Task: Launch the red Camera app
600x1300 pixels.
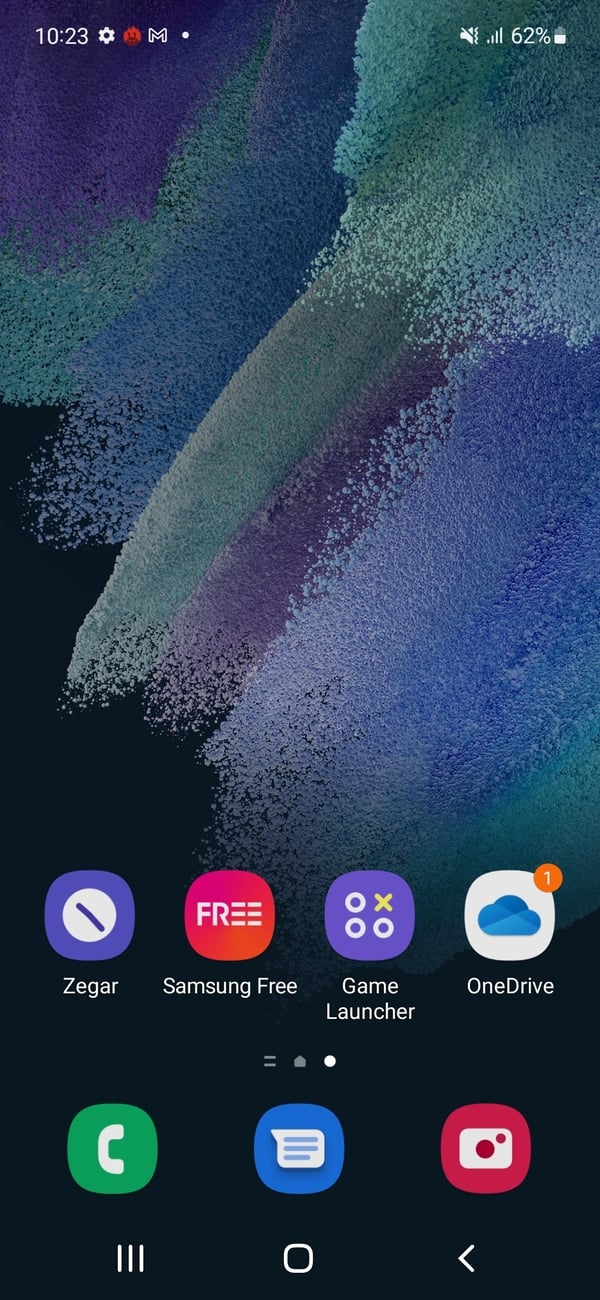Action: [486, 1150]
